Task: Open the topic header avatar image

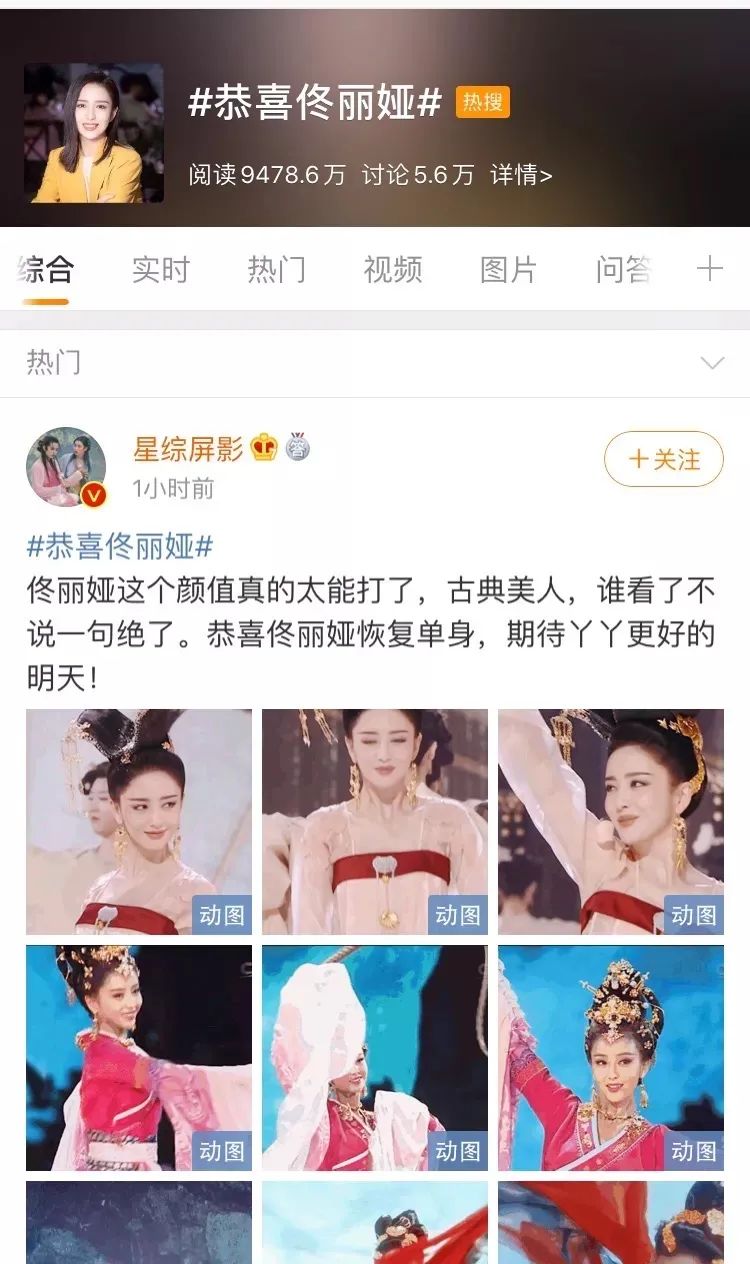Action: [x=94, y=133]
